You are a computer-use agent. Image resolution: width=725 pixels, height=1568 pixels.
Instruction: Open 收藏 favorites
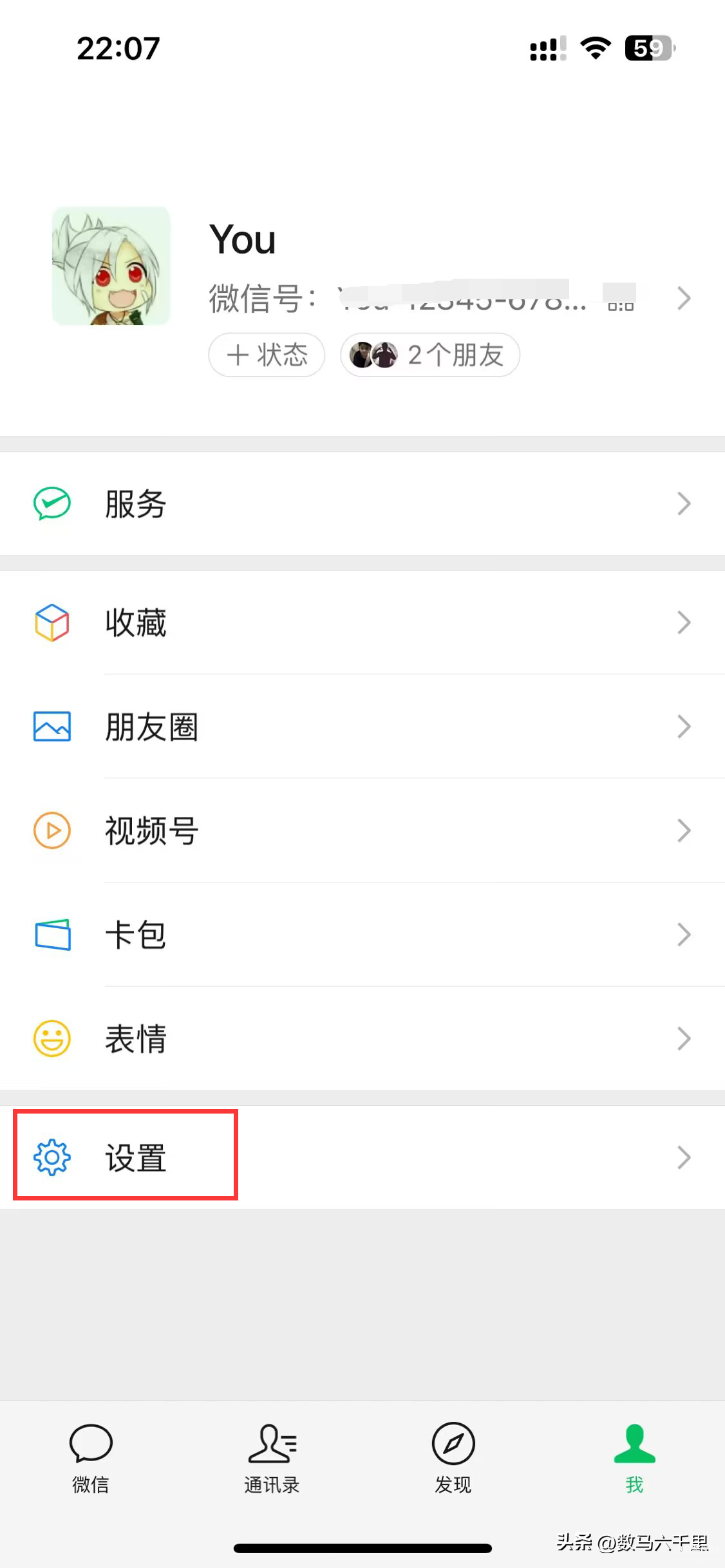pos(362,622)
